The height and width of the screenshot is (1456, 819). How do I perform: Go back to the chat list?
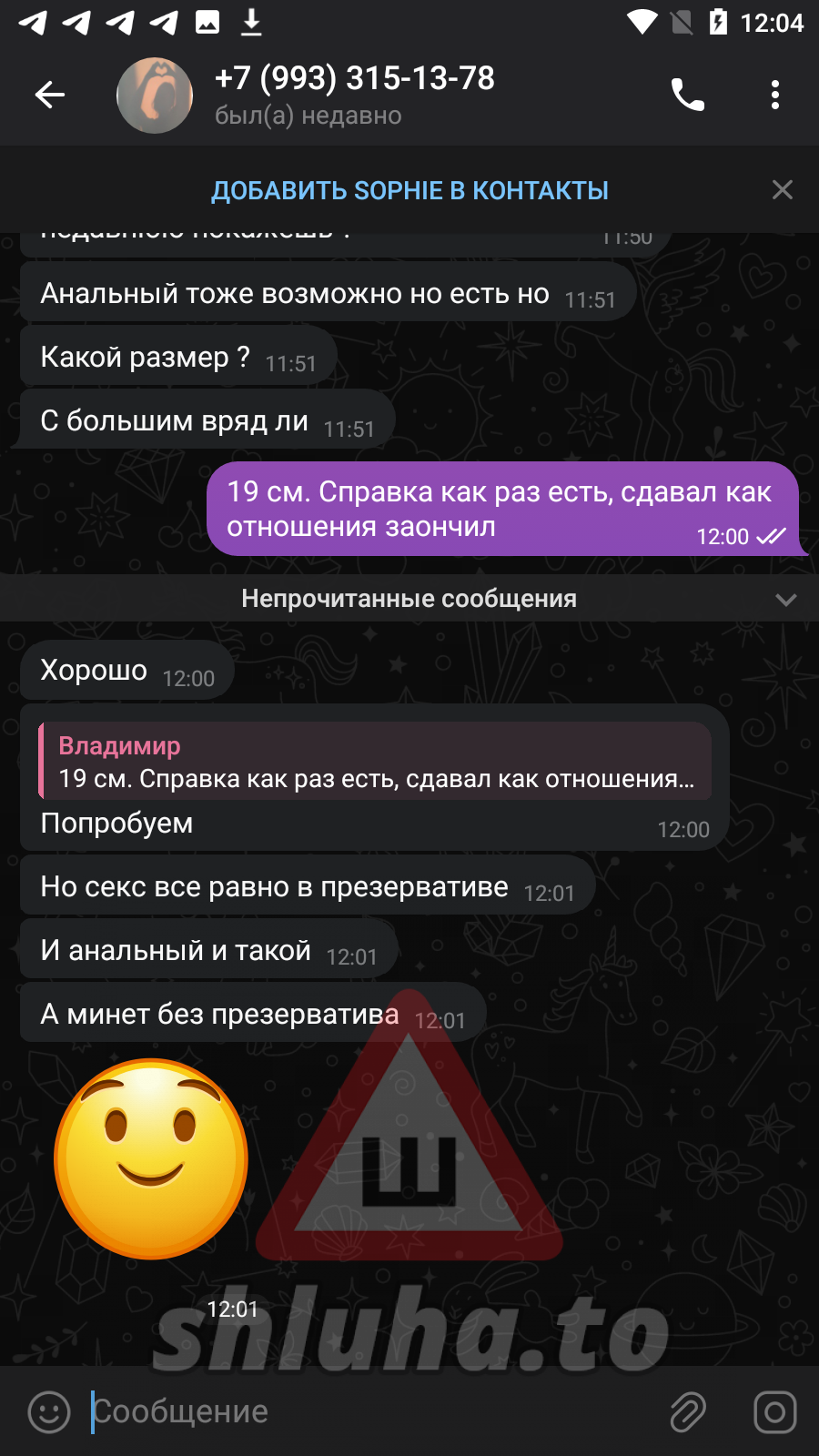click(49, 95)
